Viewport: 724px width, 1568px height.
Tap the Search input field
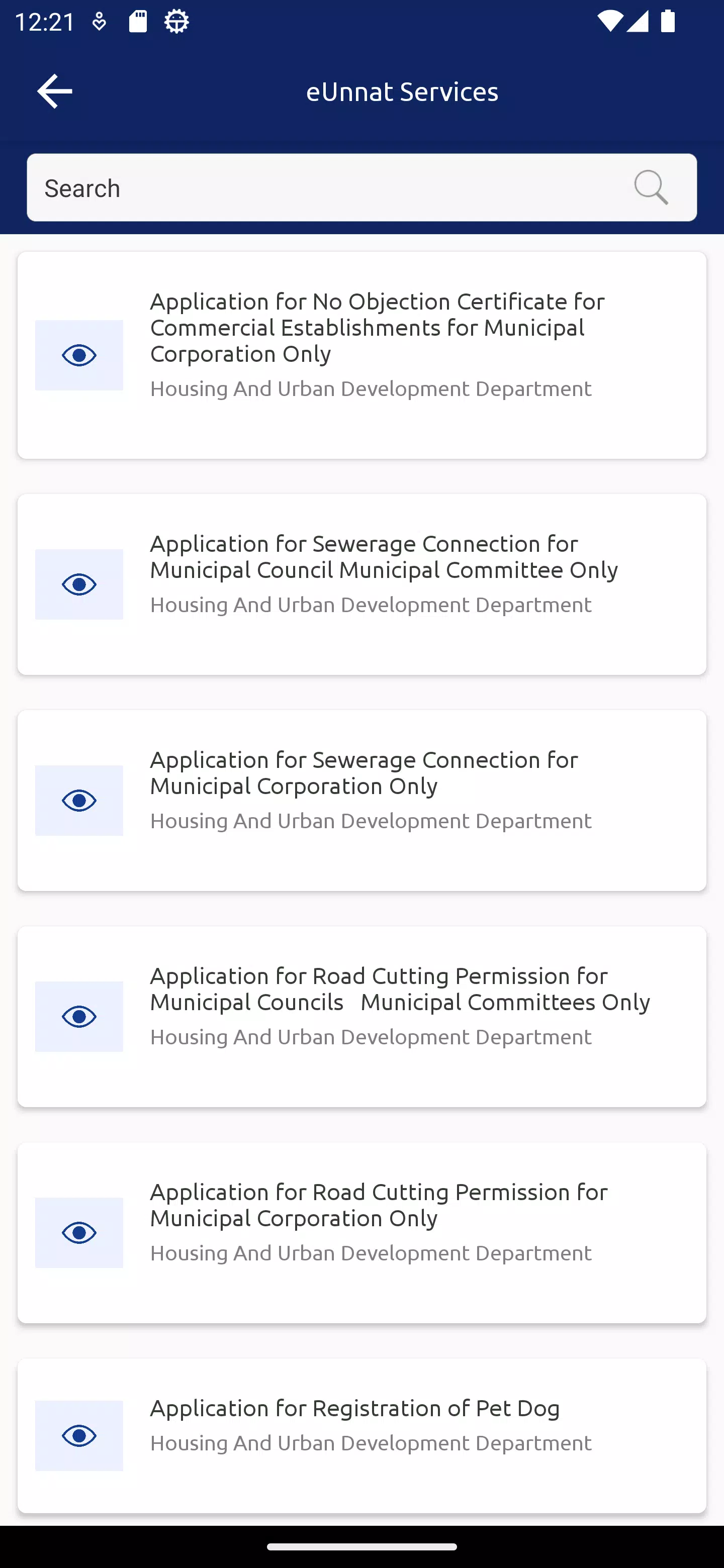[329, 188]
